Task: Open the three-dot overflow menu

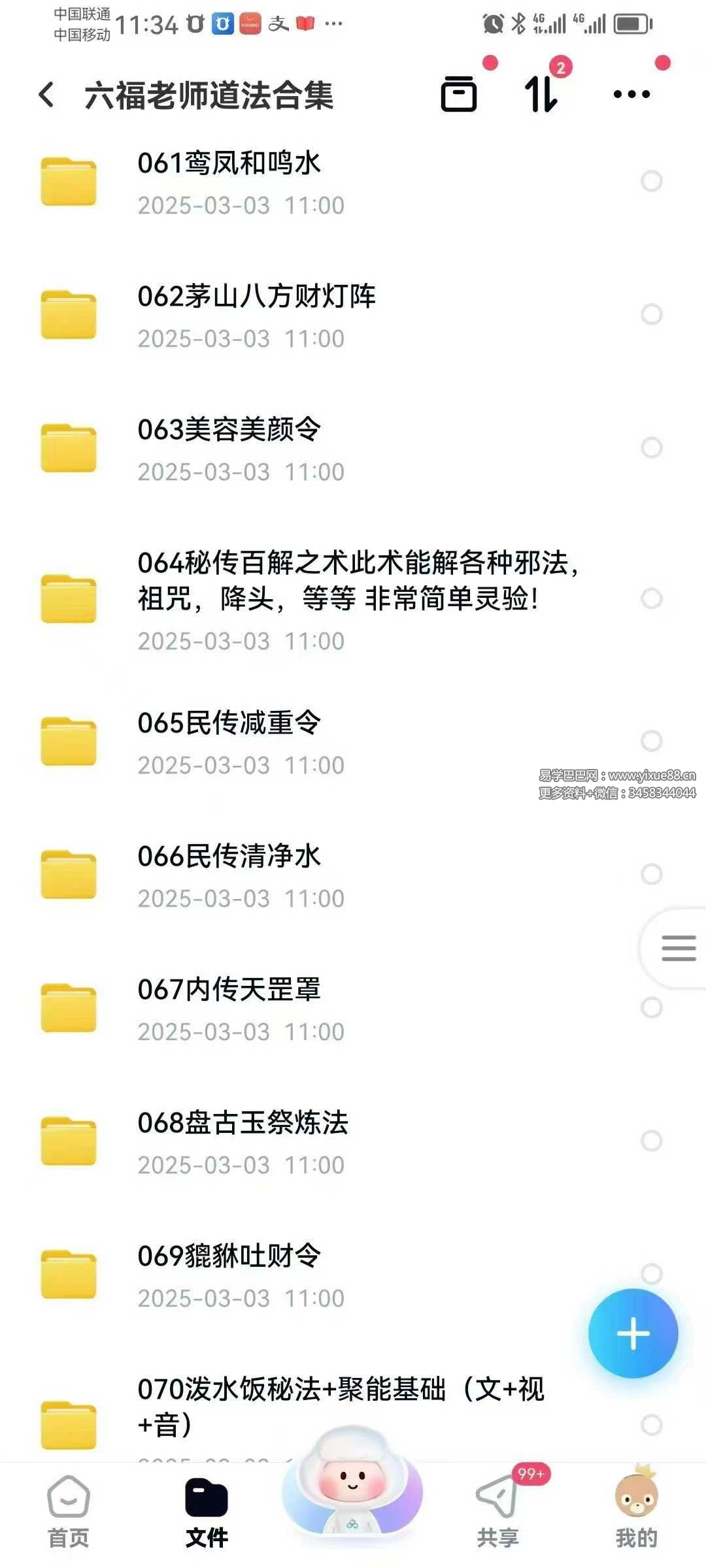Action: point(631,95)
